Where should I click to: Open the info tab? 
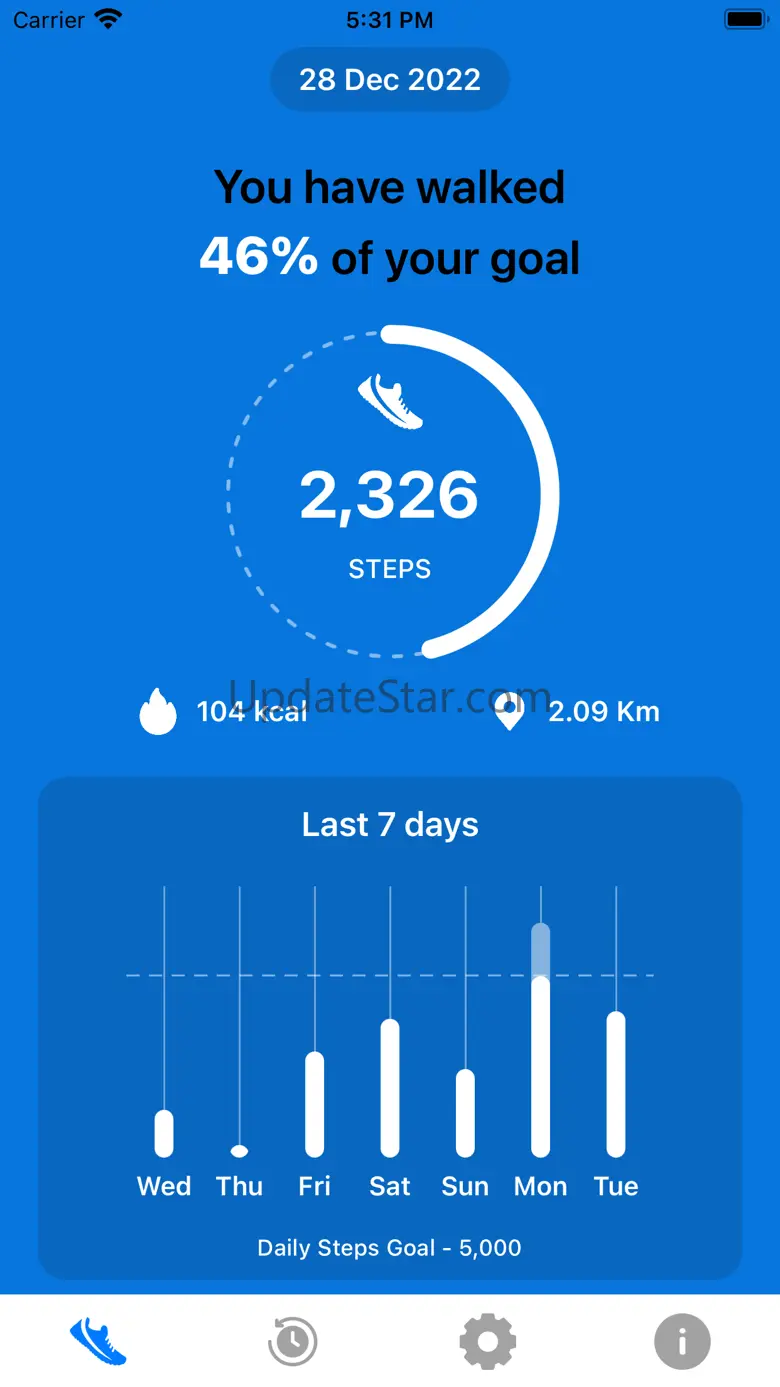point(682,1341)
